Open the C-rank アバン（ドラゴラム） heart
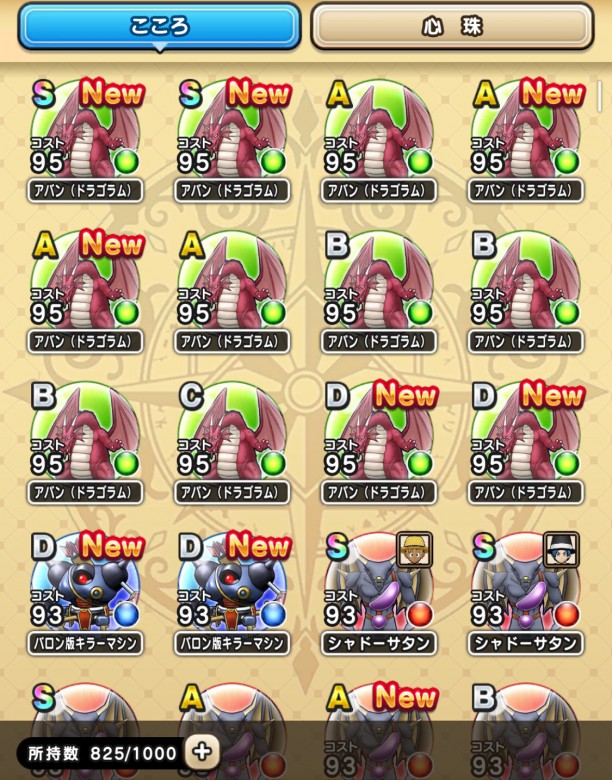The image size is (612, 780). pyautogui.click(x=232, y=440)
